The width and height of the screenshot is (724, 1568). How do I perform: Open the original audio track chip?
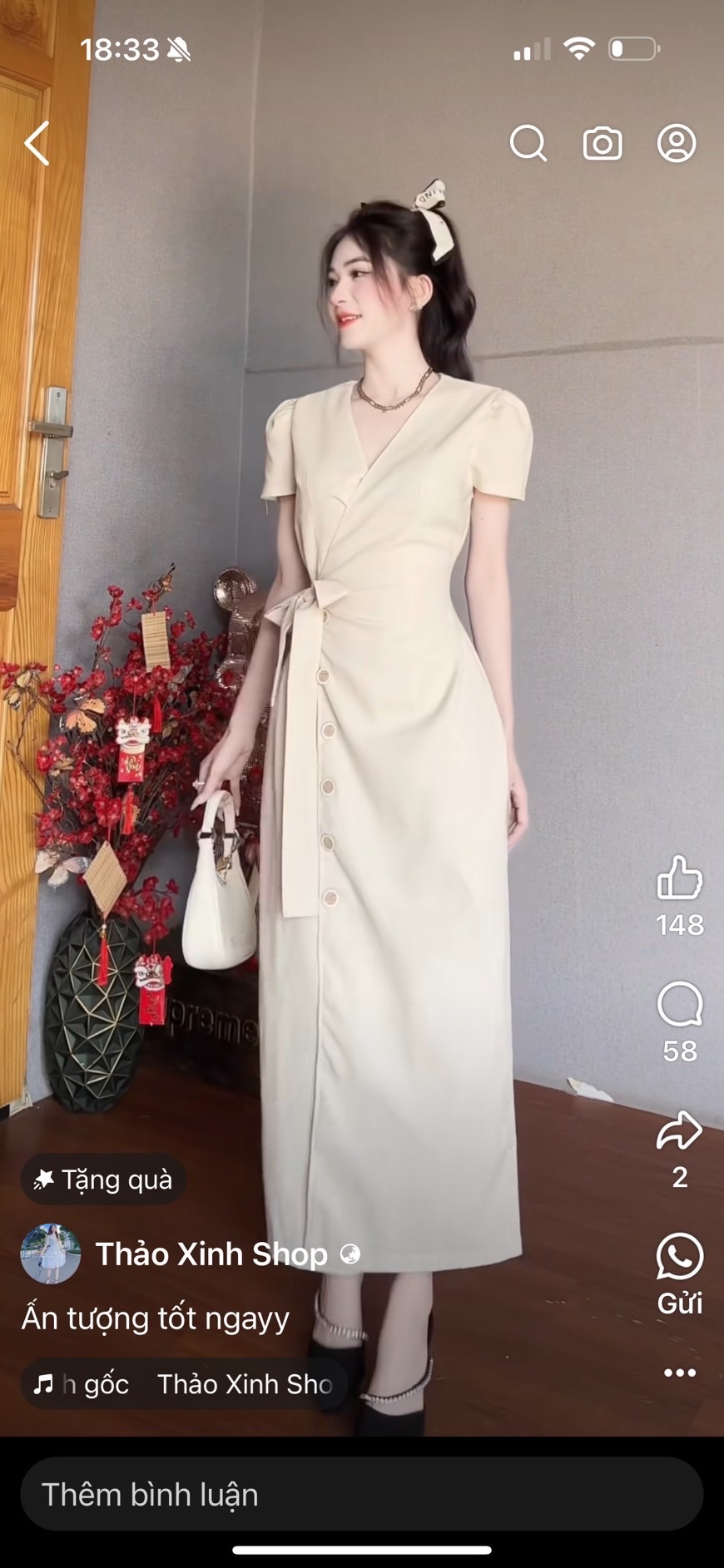[183, 1384]
